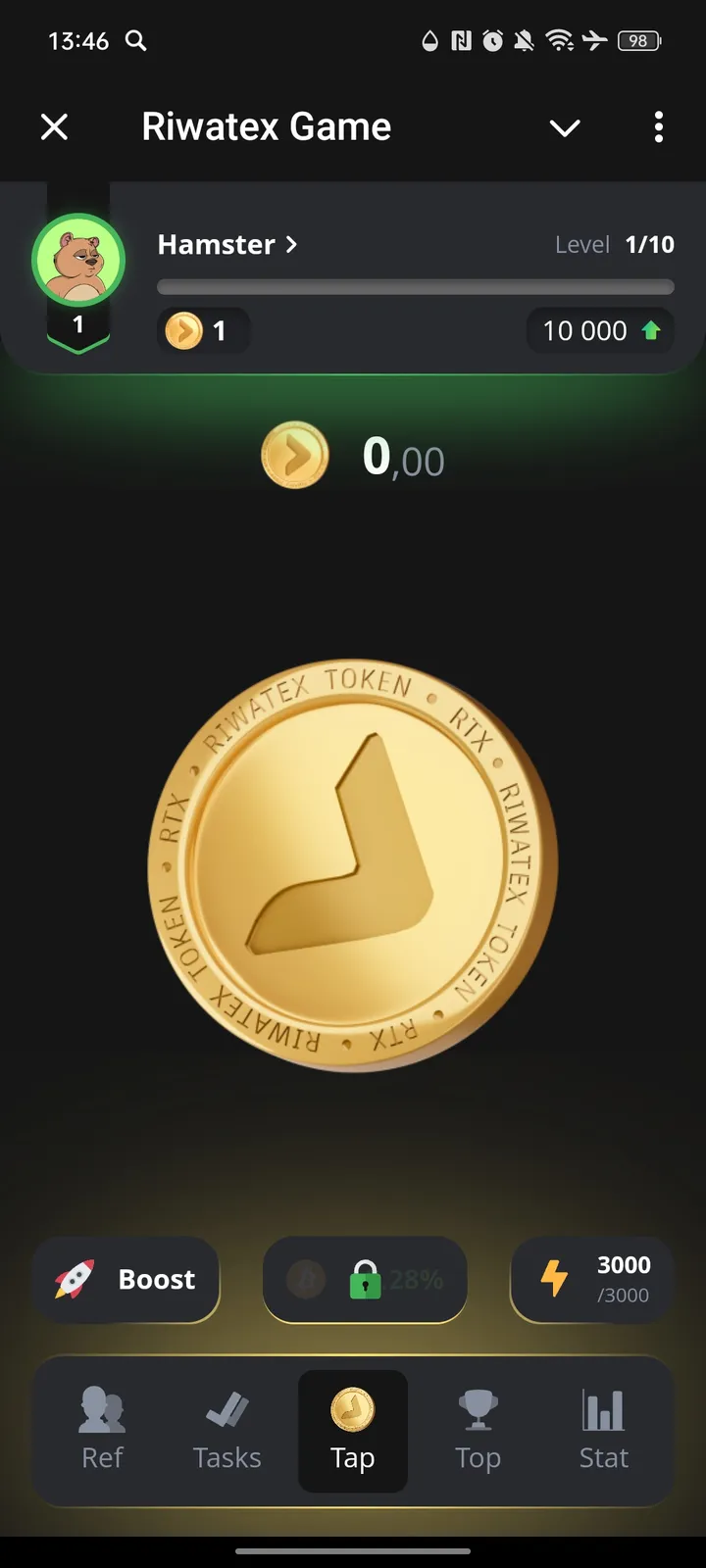
Task: Switch to the Tasks tab
Action: click(227, 1430)
